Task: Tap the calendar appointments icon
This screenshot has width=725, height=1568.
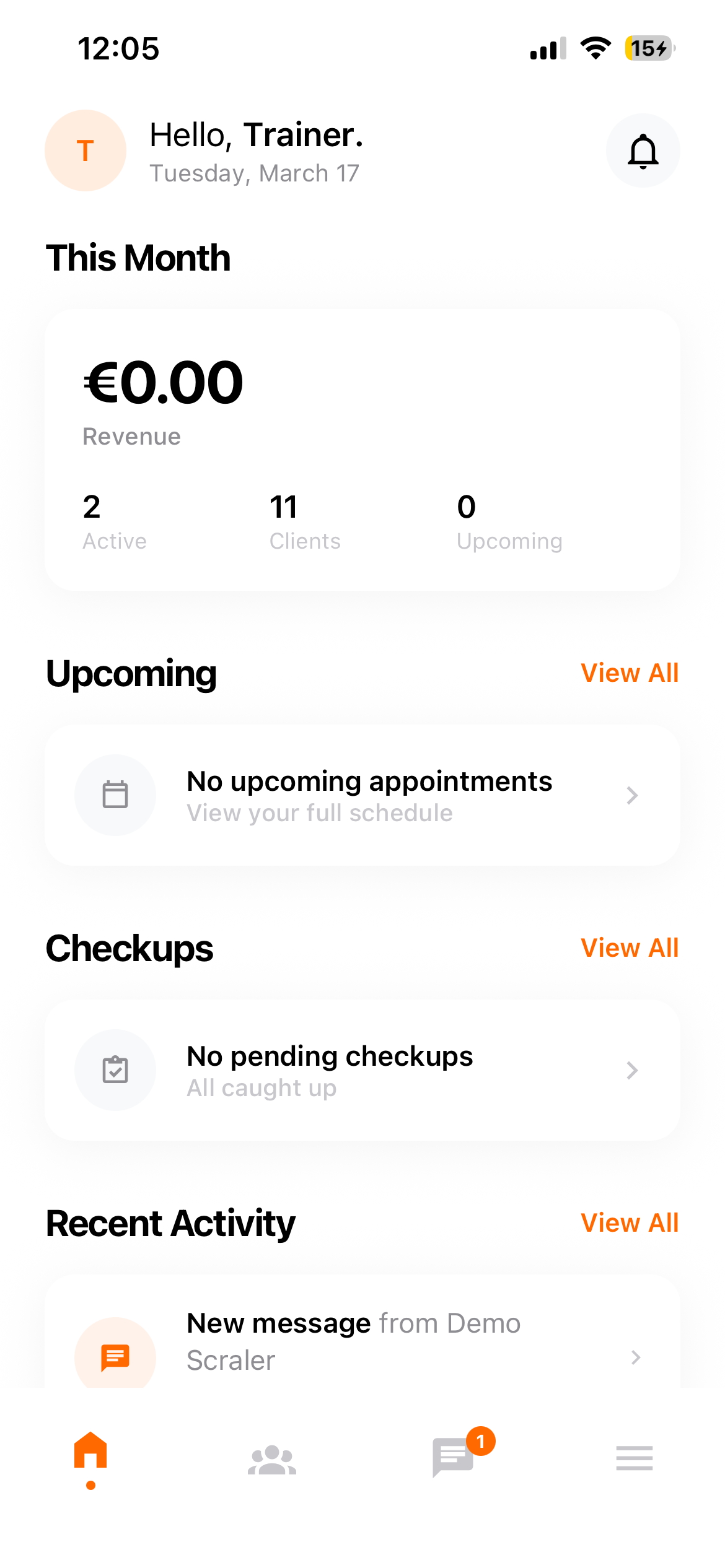Action: tap(115, 795)
